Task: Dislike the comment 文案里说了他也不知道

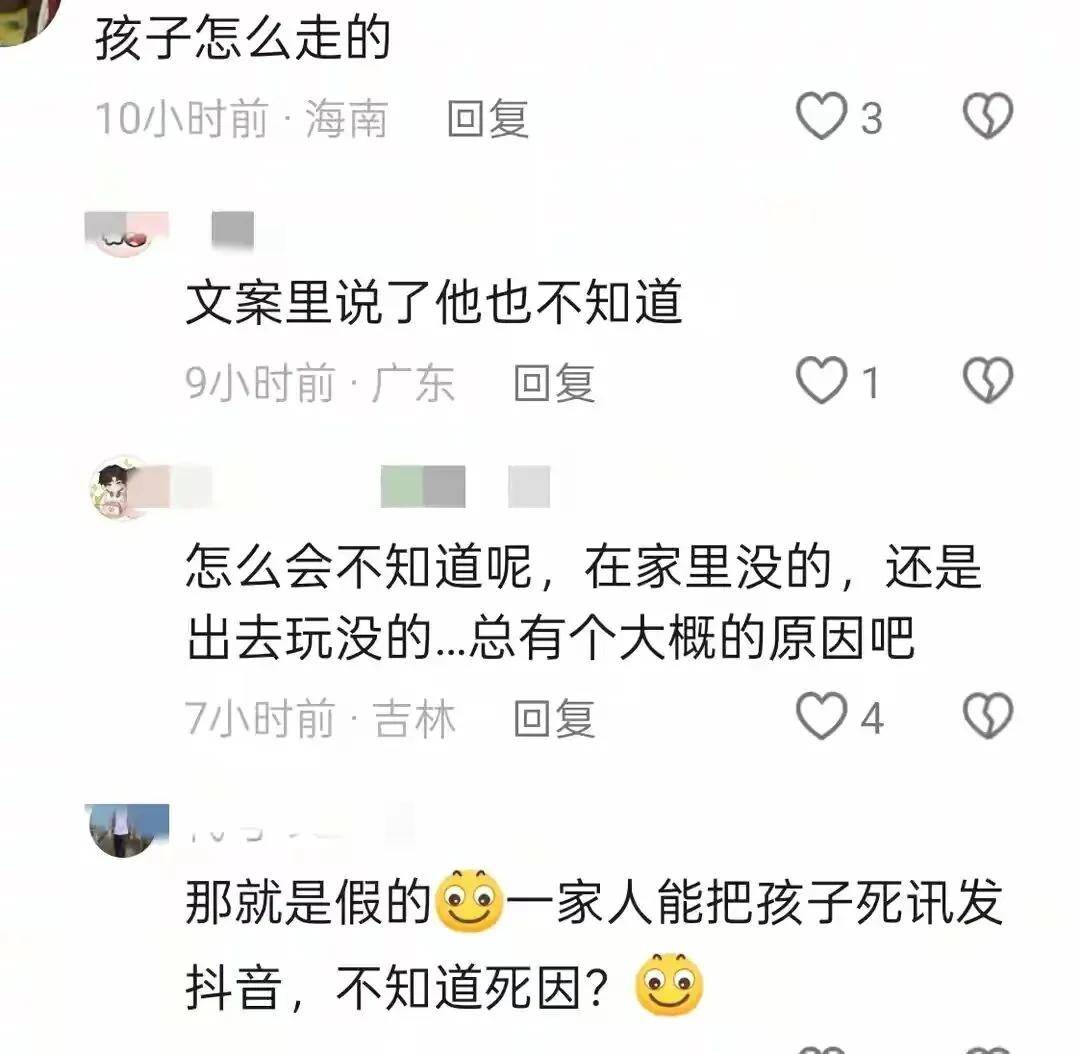Action: click(x=987, y=381)
